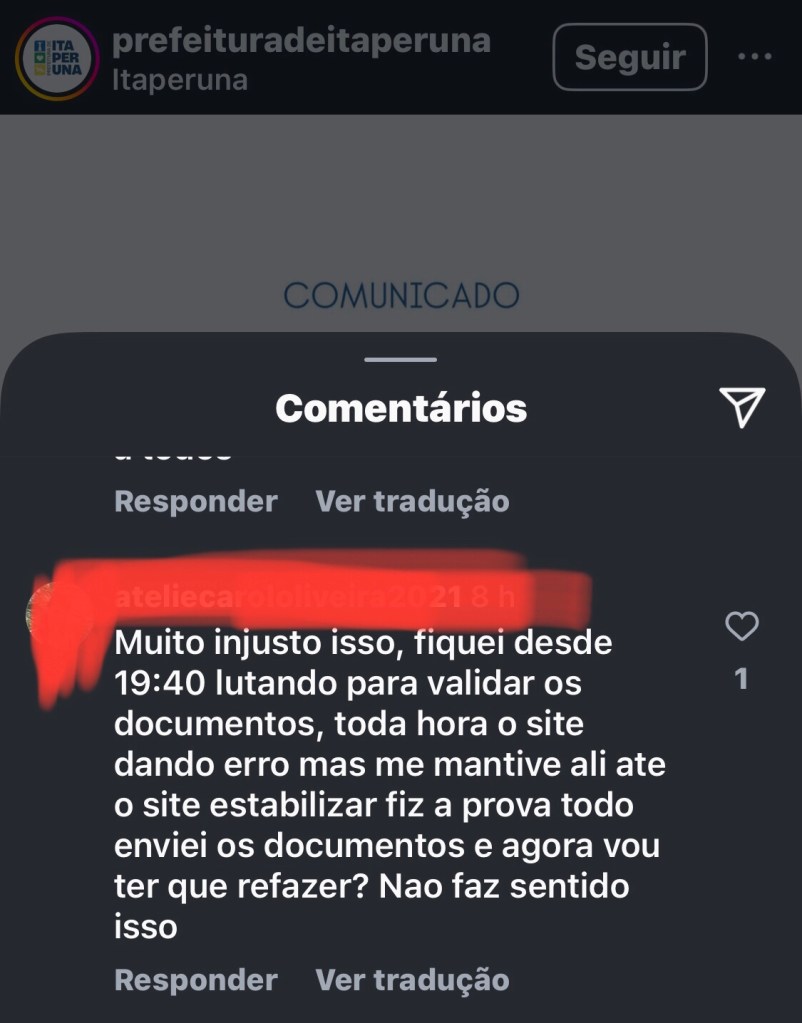Reply to the "Muito injusto isso" comment

[x=195, y=980]
